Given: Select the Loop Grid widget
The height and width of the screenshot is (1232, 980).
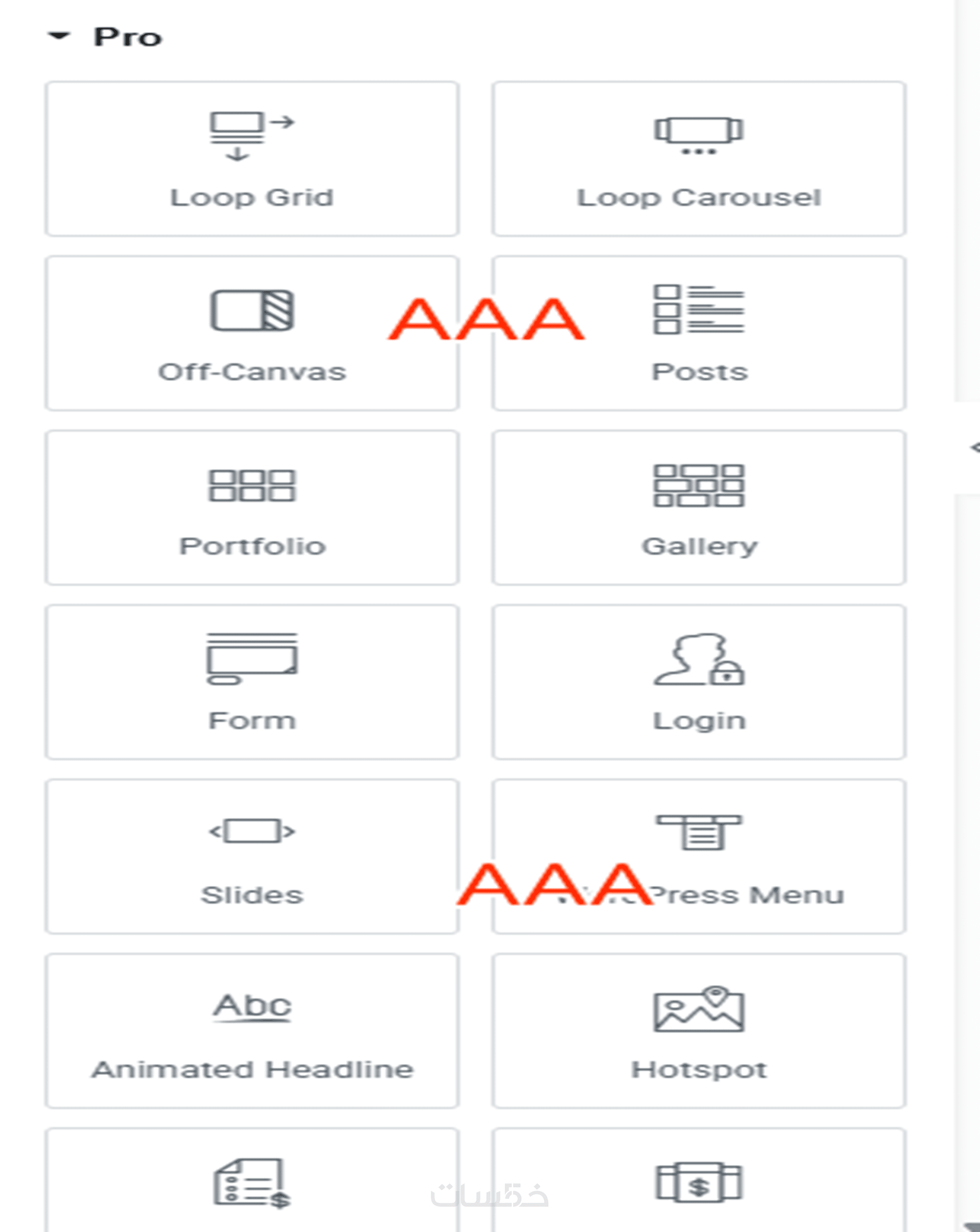Looking at the screenshot, I should pyautogui.click(x=252, y=158).
